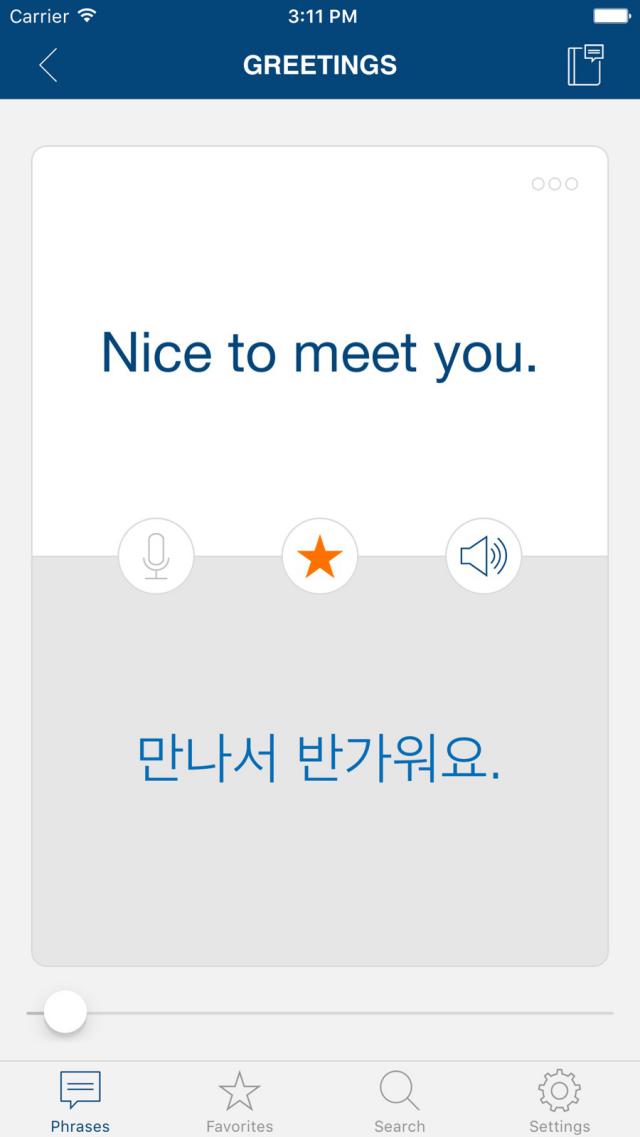Toggle the favorite star for this phrase
The width and height of the screenshot is (640, 1137).
[x=320, y=556]
